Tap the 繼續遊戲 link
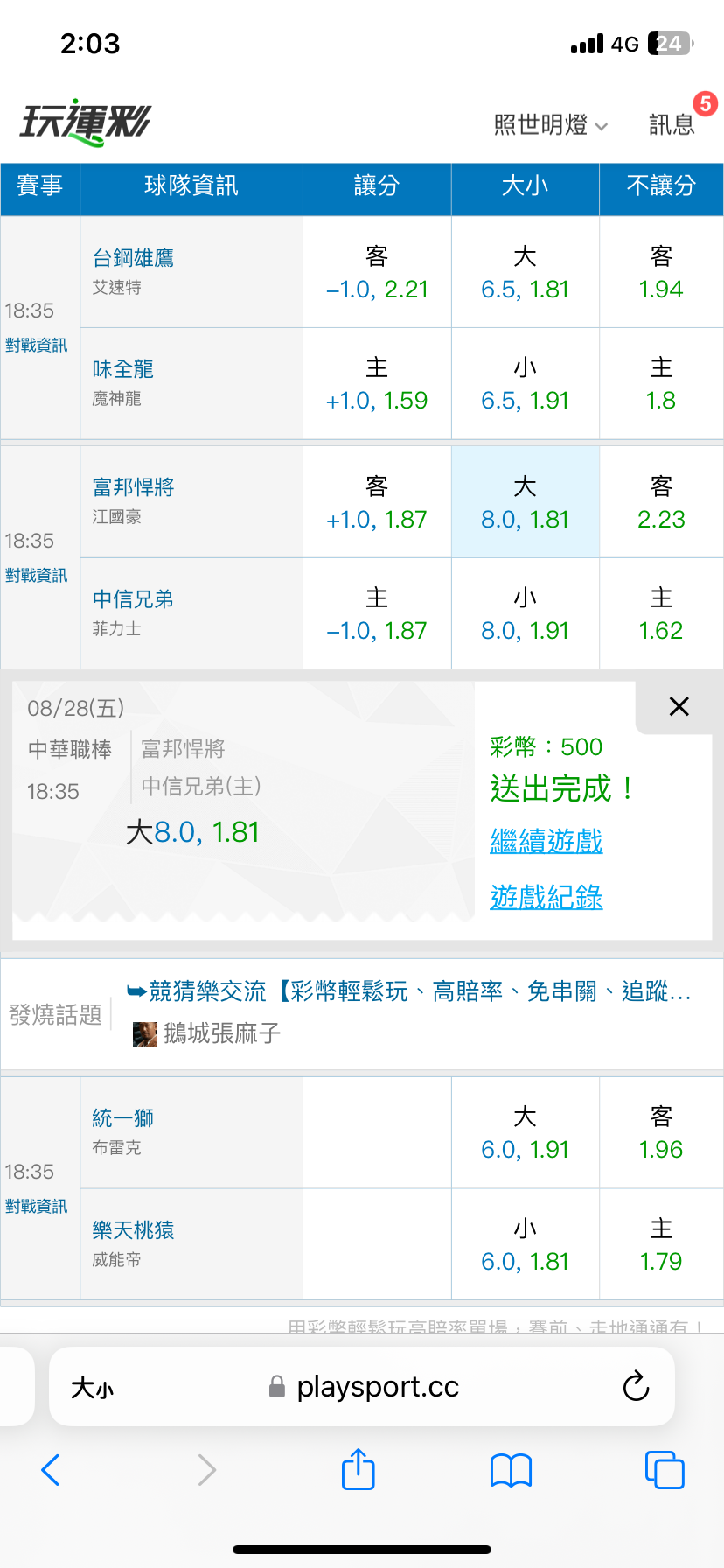Viewport: 724px width, 1568px height. point(546,841)
